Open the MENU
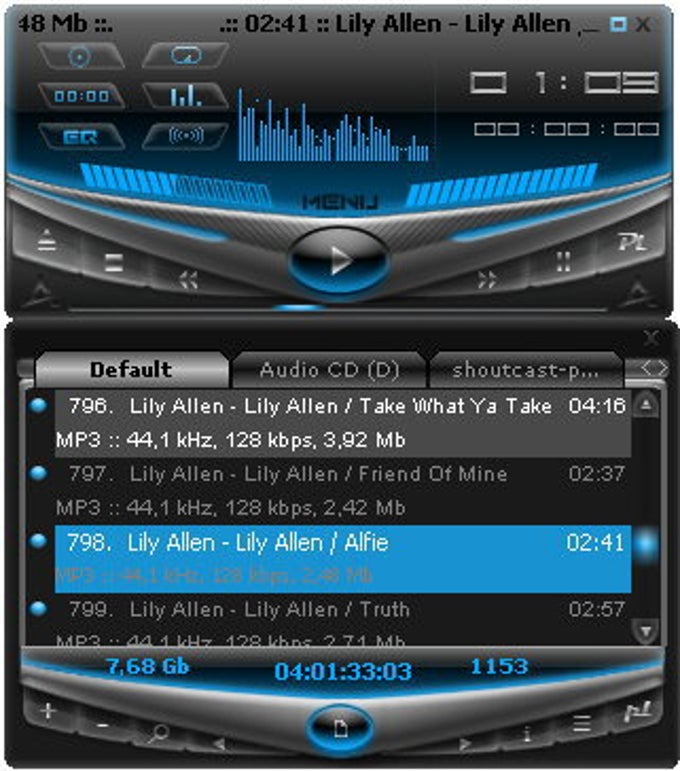 (340, 203)
